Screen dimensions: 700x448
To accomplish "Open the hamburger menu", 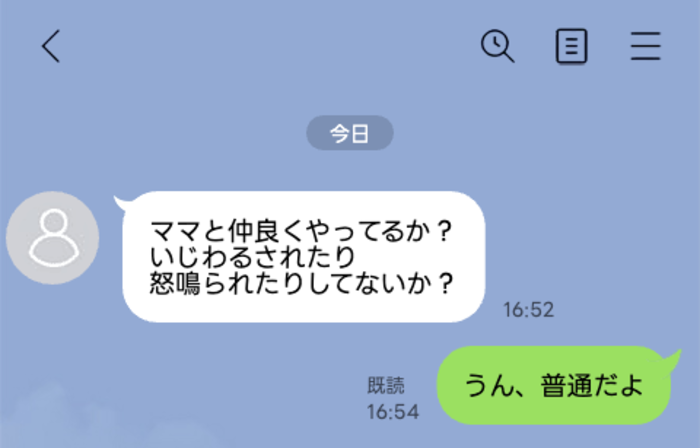I will point(645,46).
